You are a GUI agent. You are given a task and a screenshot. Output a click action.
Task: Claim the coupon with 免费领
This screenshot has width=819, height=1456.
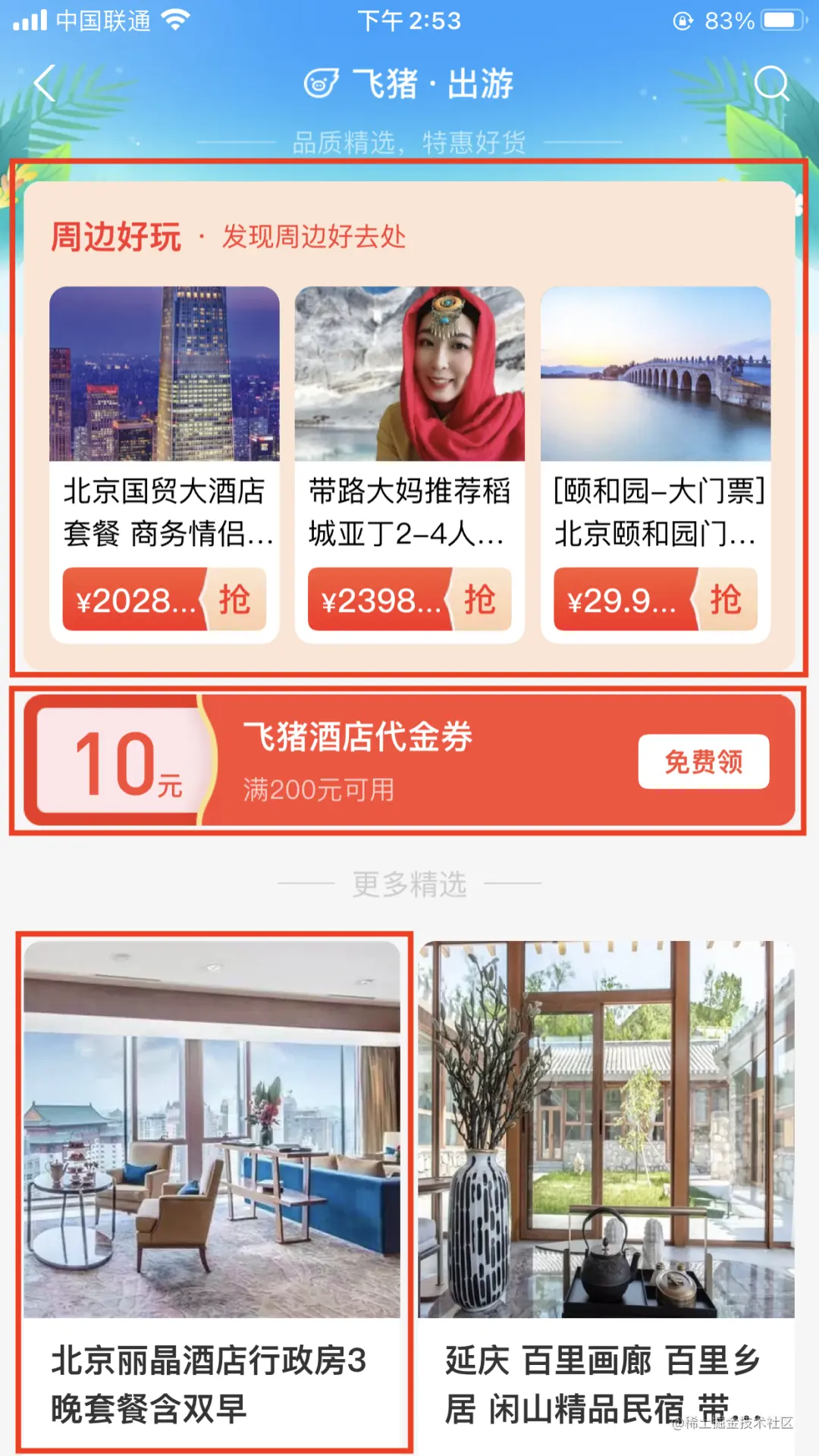pyautogui.click(x=703, y=761)
